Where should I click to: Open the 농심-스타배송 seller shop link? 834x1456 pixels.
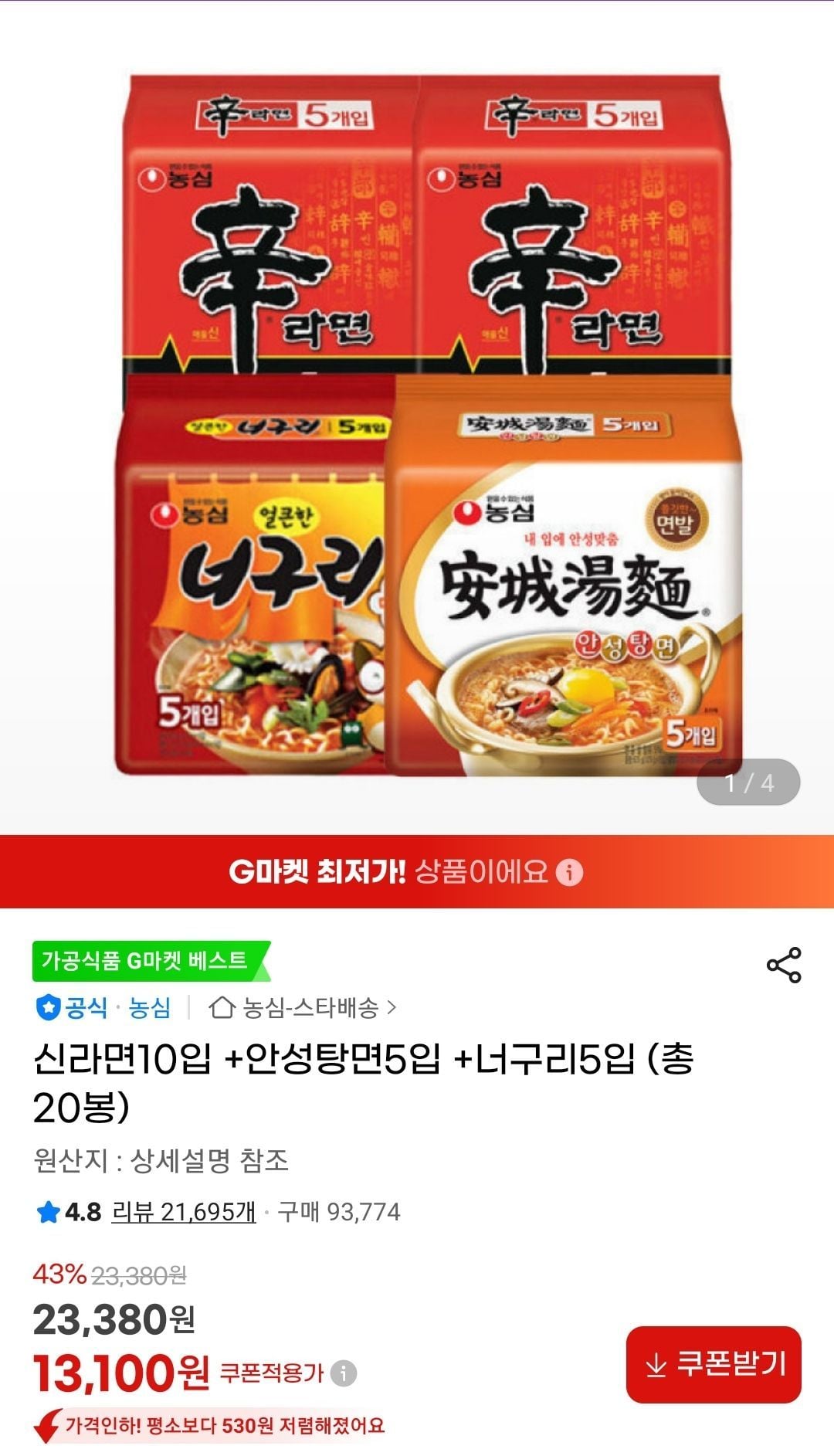pyautogui.click(x=303, y=1007)
